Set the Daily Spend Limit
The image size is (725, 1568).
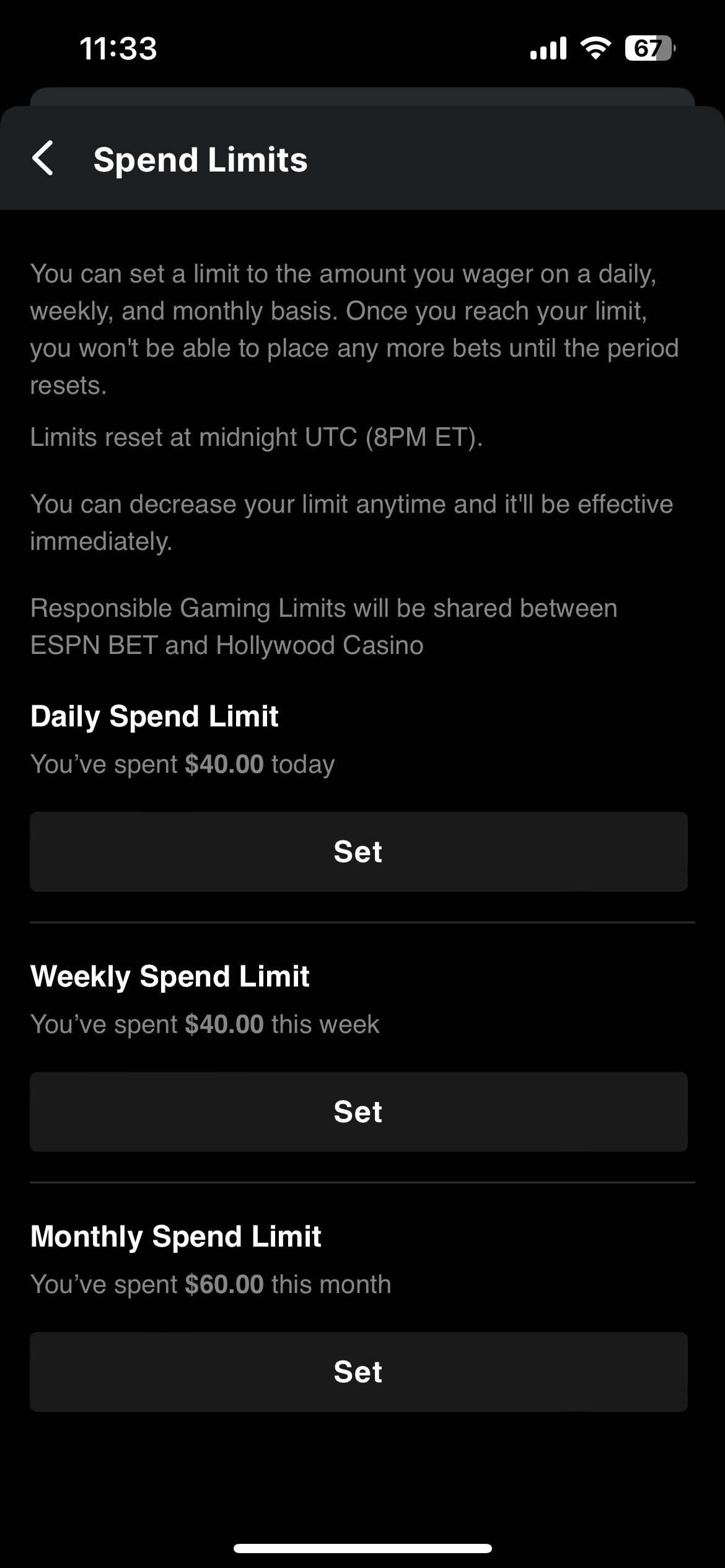(x=358, y=852)
